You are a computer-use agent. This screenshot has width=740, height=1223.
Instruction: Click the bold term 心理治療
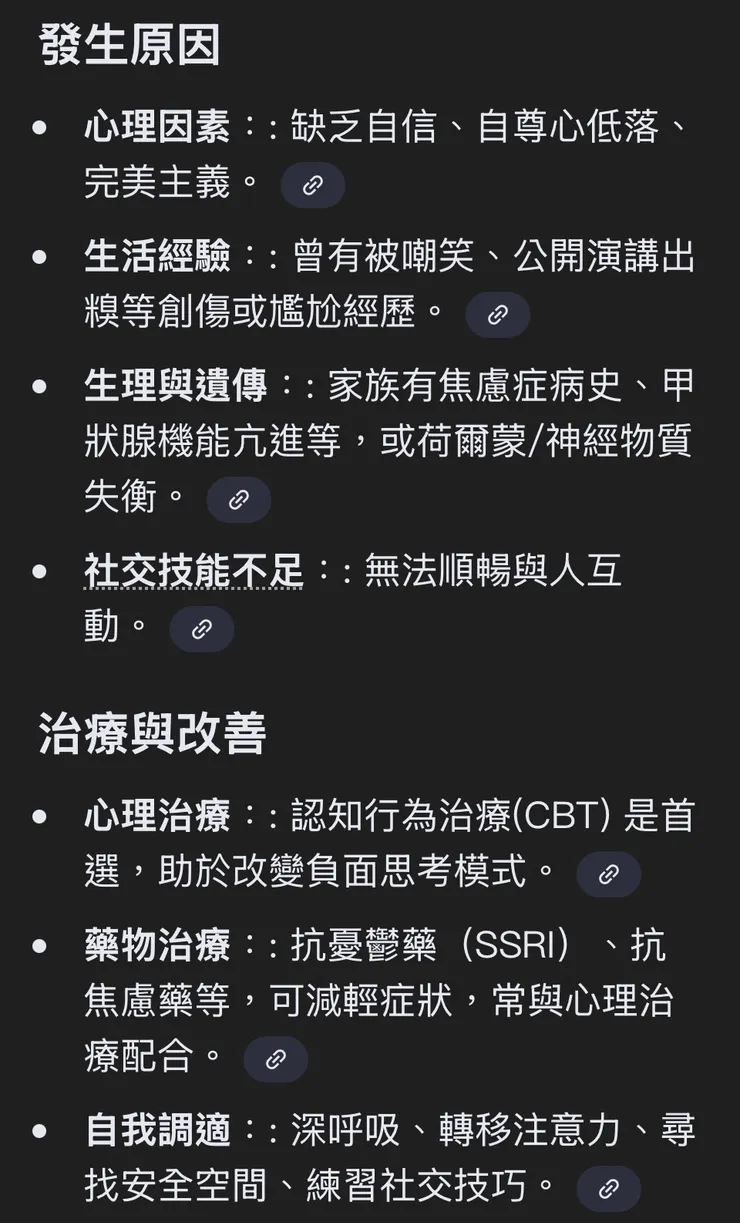pos(155,815)
